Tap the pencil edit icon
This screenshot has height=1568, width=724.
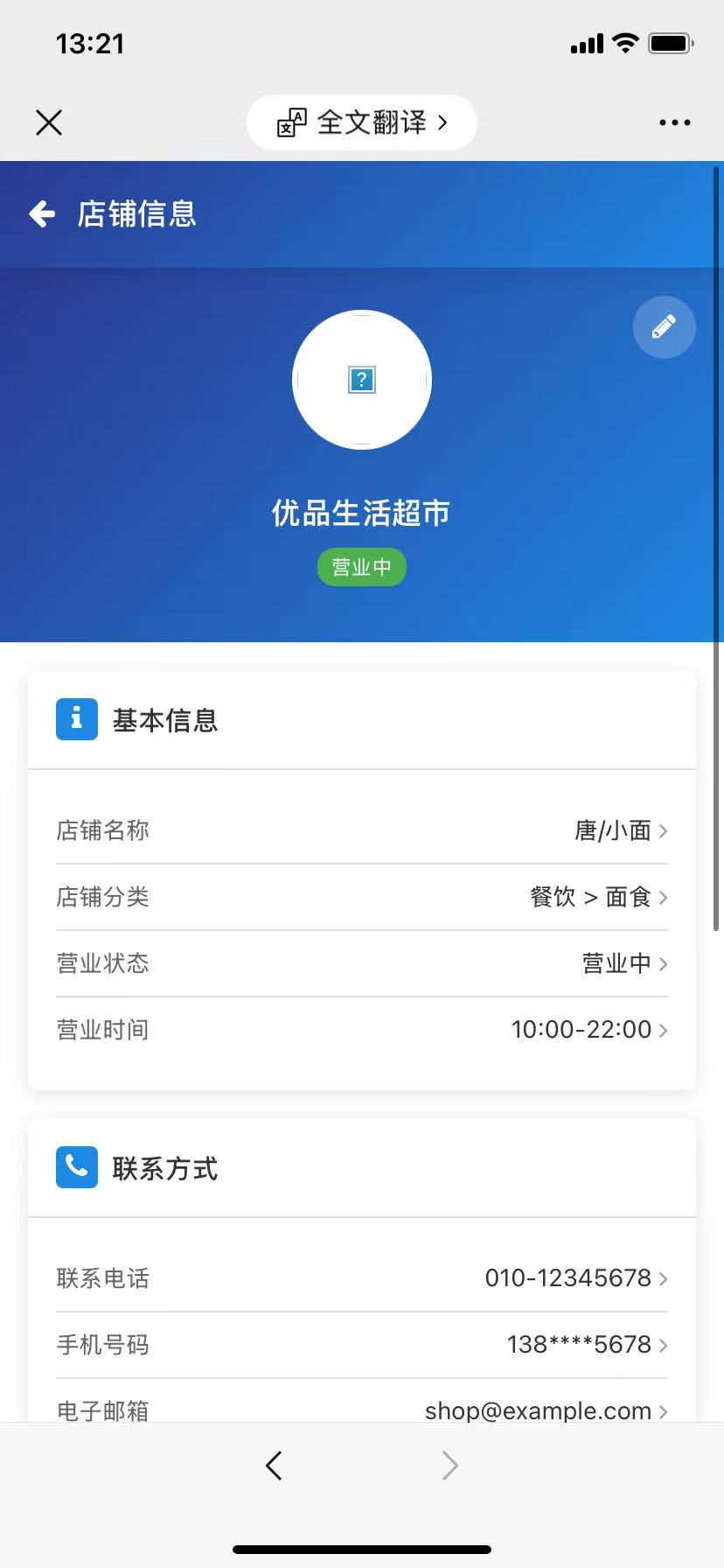664,327
